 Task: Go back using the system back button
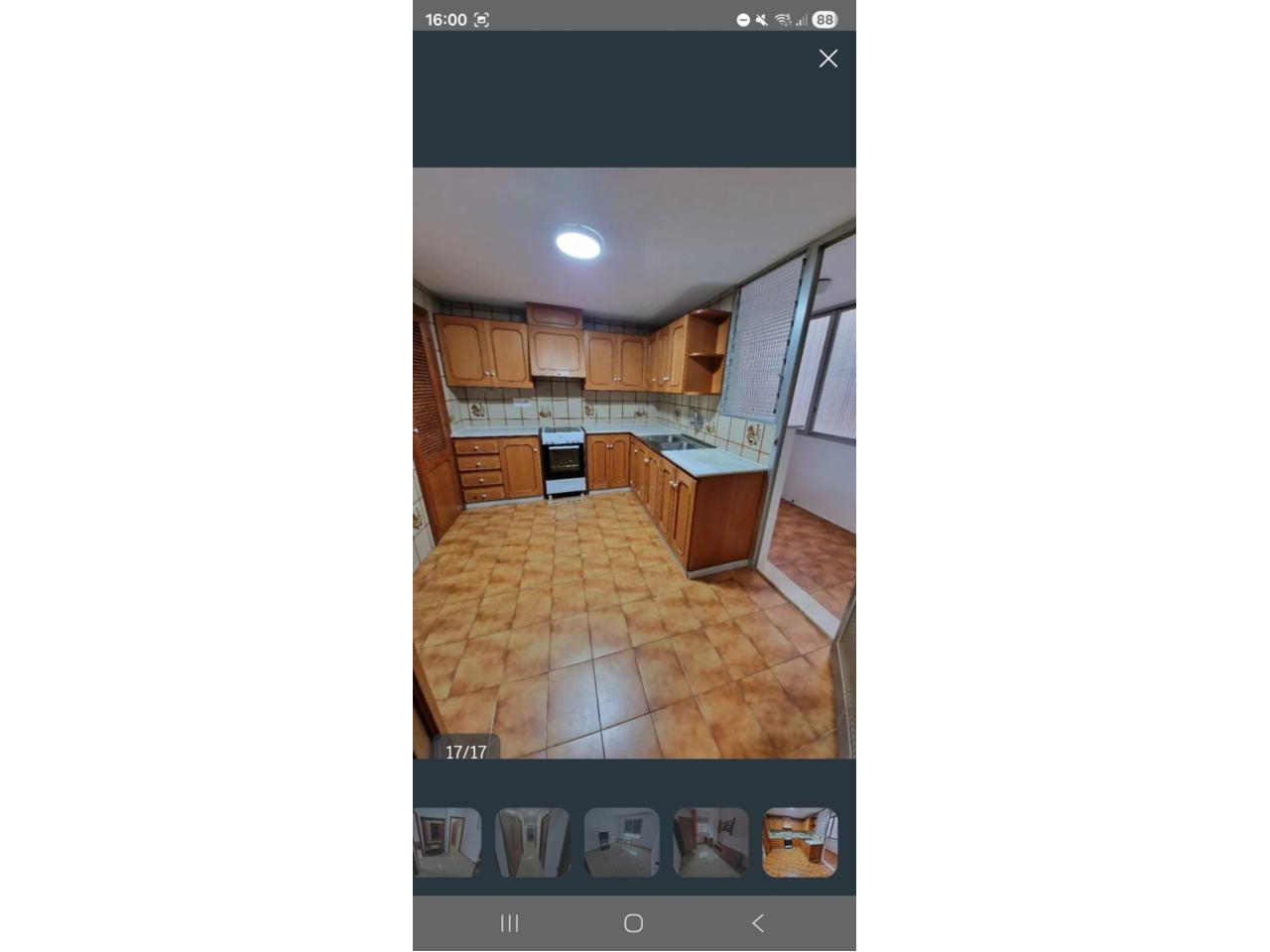click(758, 923)
